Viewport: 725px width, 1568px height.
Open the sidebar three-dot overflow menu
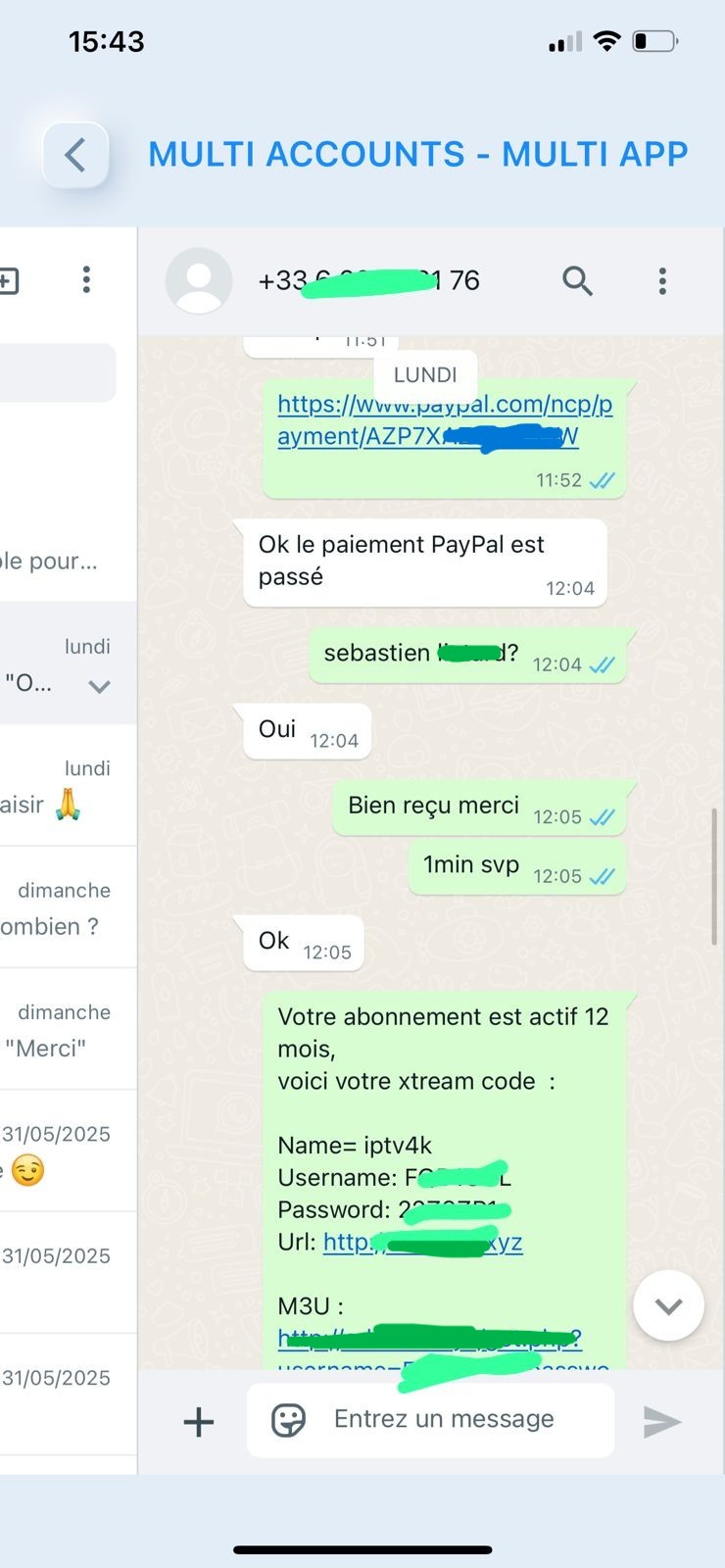[x=86, y=280]
